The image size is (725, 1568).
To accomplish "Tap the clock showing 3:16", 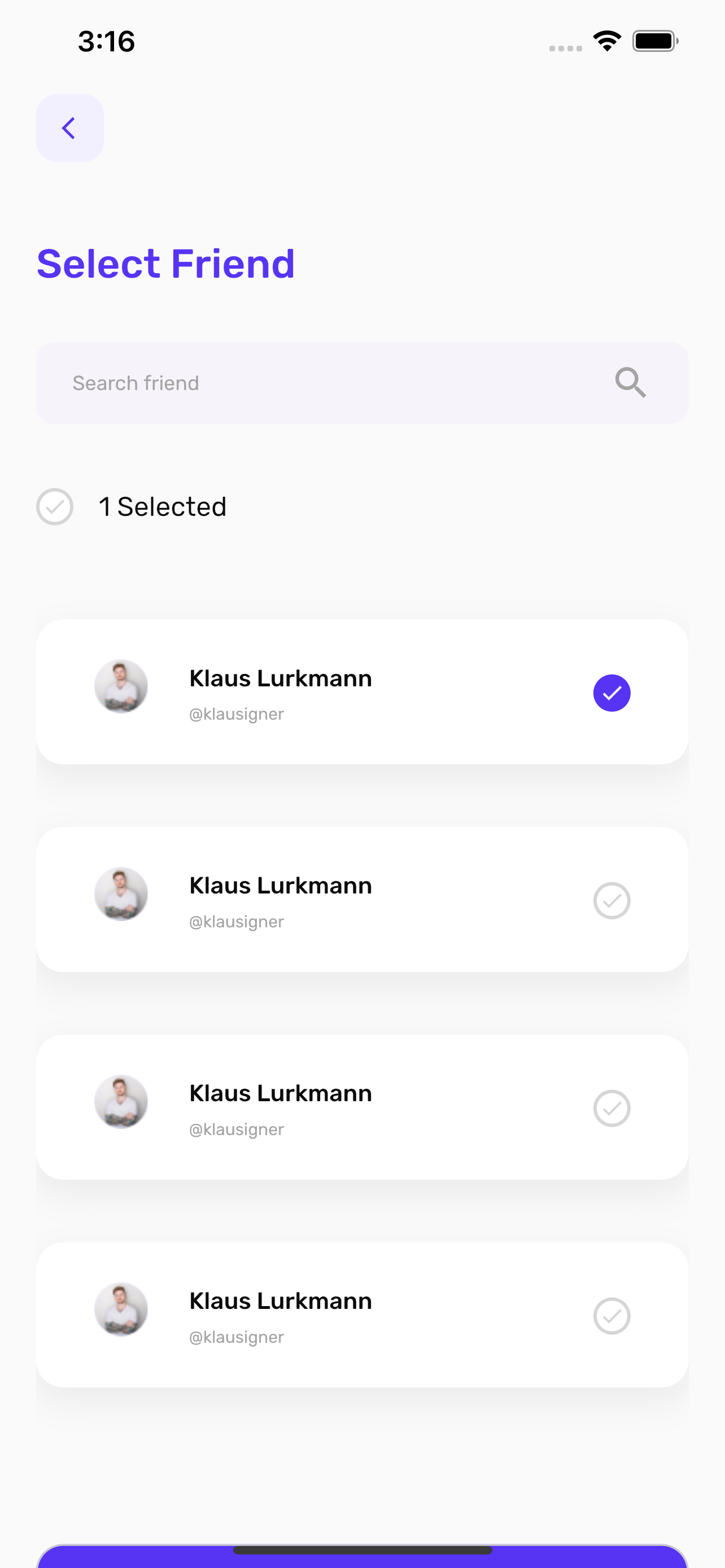I will pos(106,40).
